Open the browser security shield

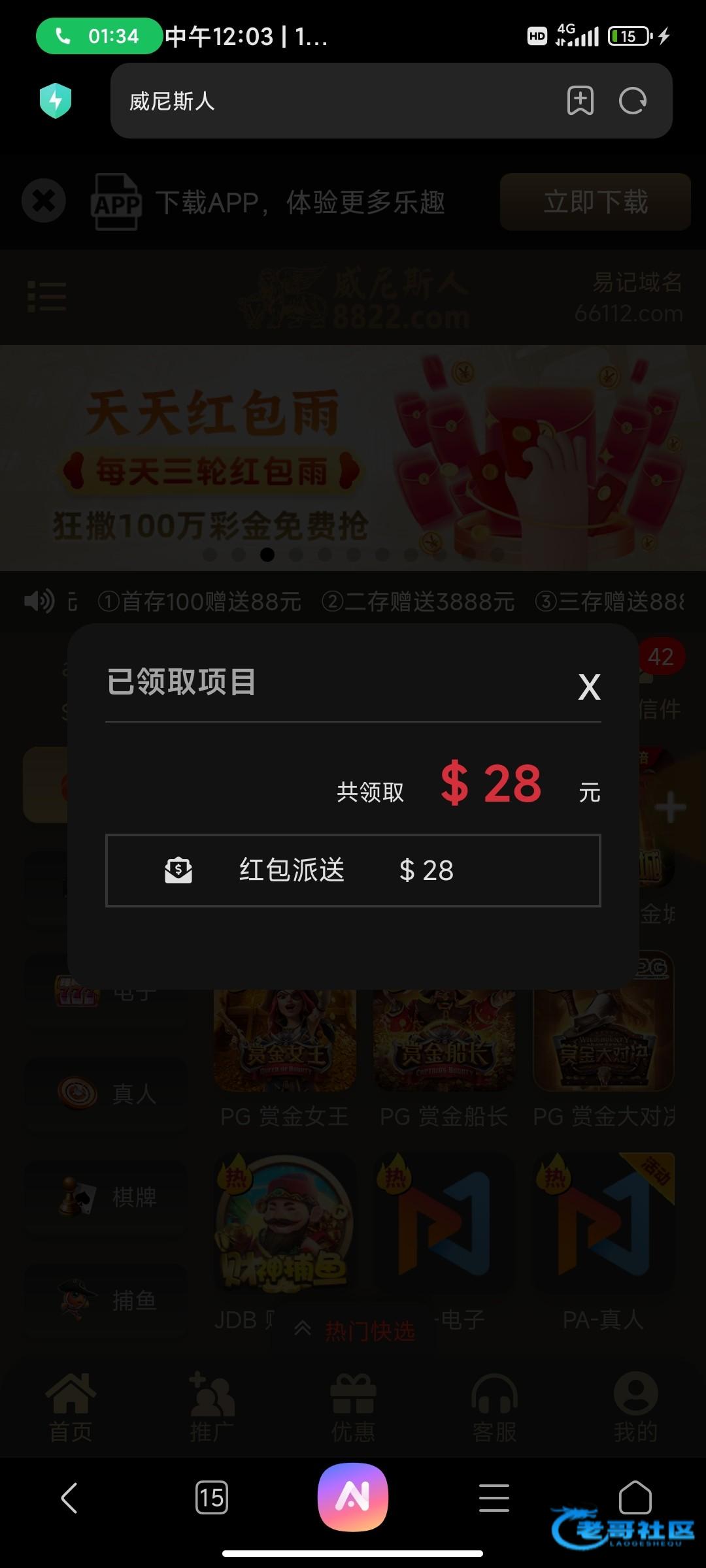[x=56, y=101]
